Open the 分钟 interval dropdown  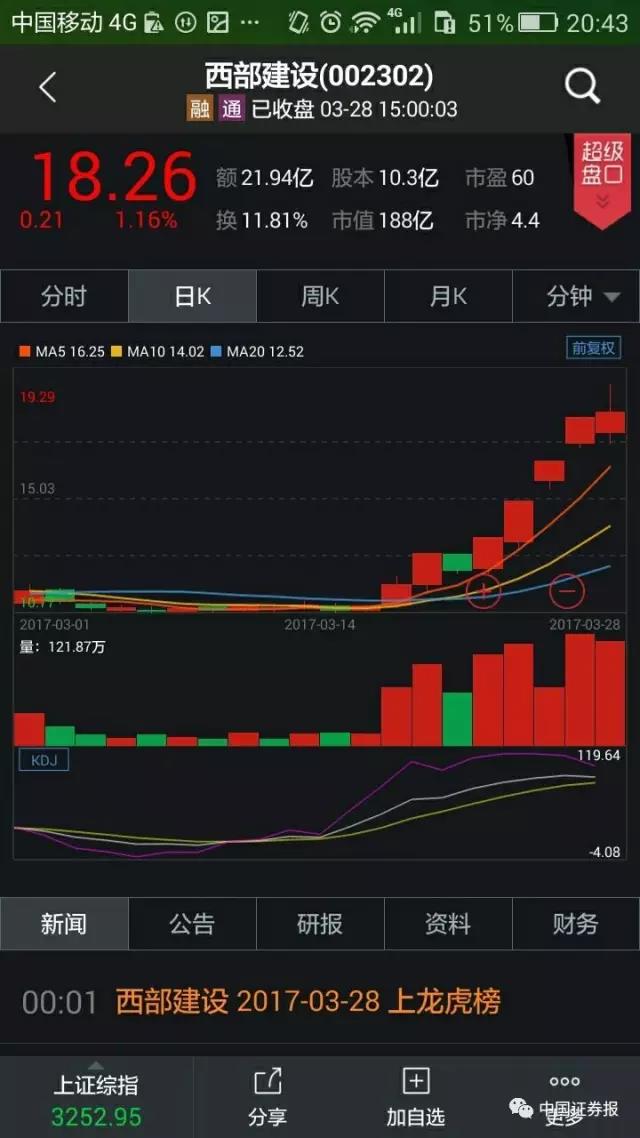[x=576, y=296]
